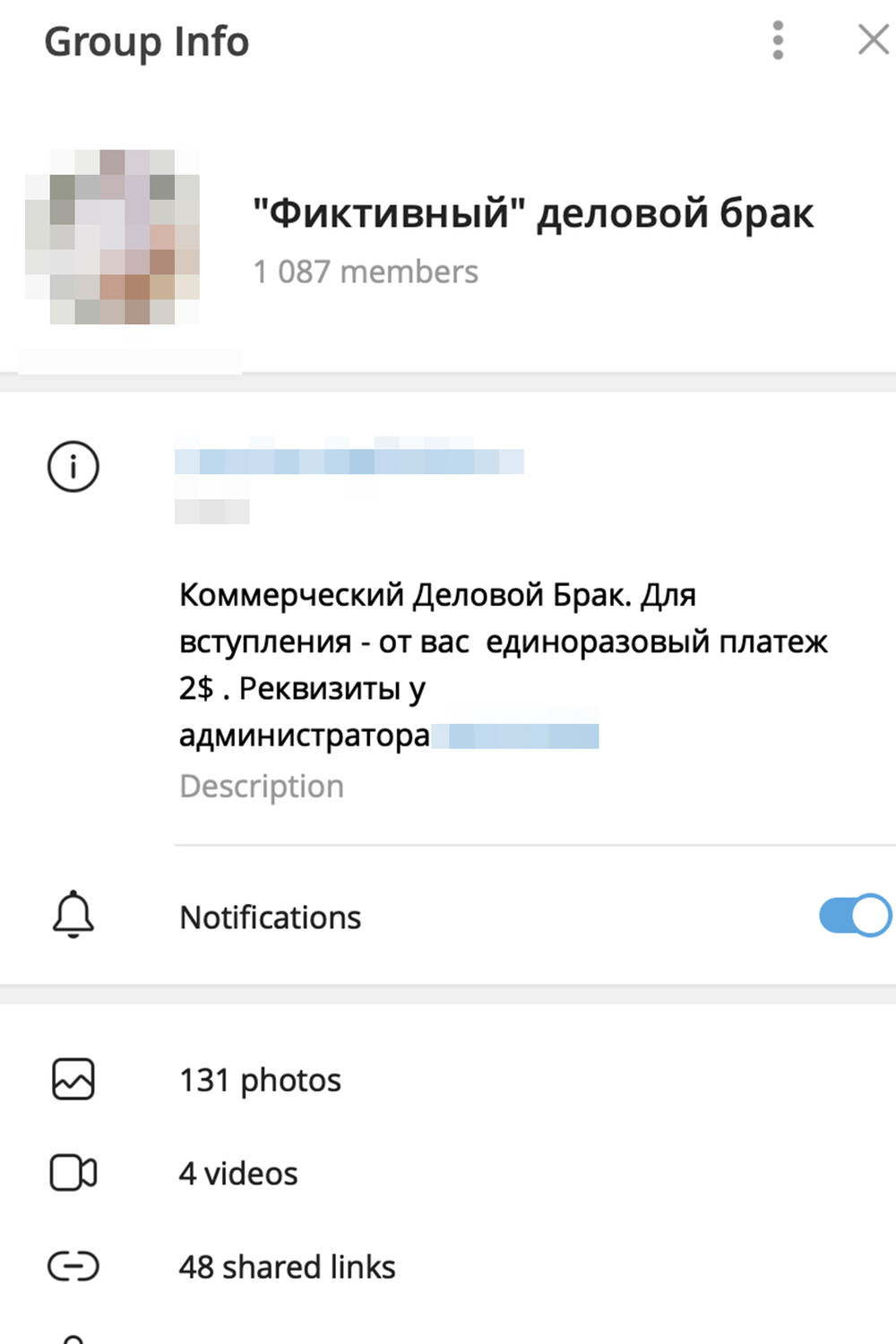The width and height of the screenshot is (896, 1344).
Task: Open 48 shared links
Action: [287, 1267]
